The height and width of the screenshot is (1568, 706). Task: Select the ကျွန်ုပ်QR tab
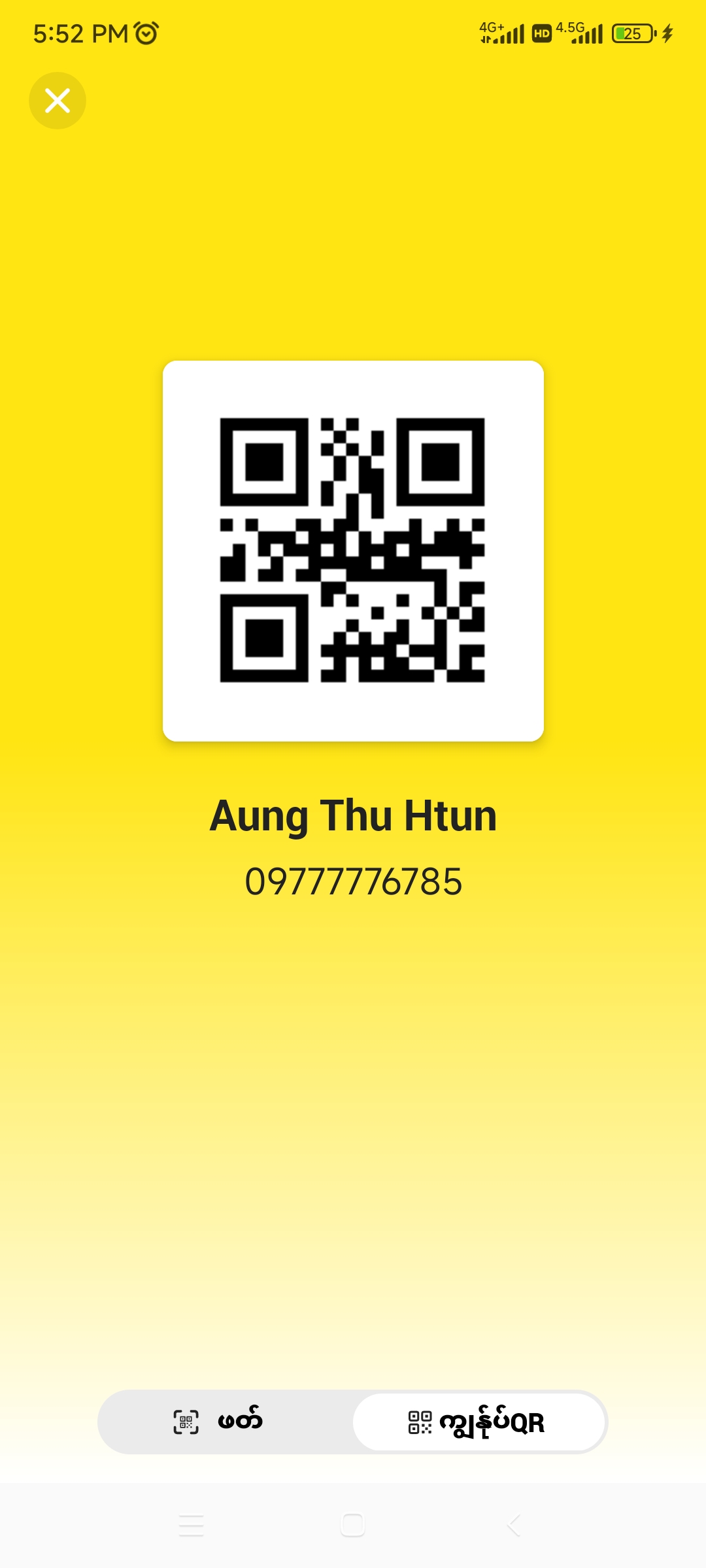(478, 1422)
